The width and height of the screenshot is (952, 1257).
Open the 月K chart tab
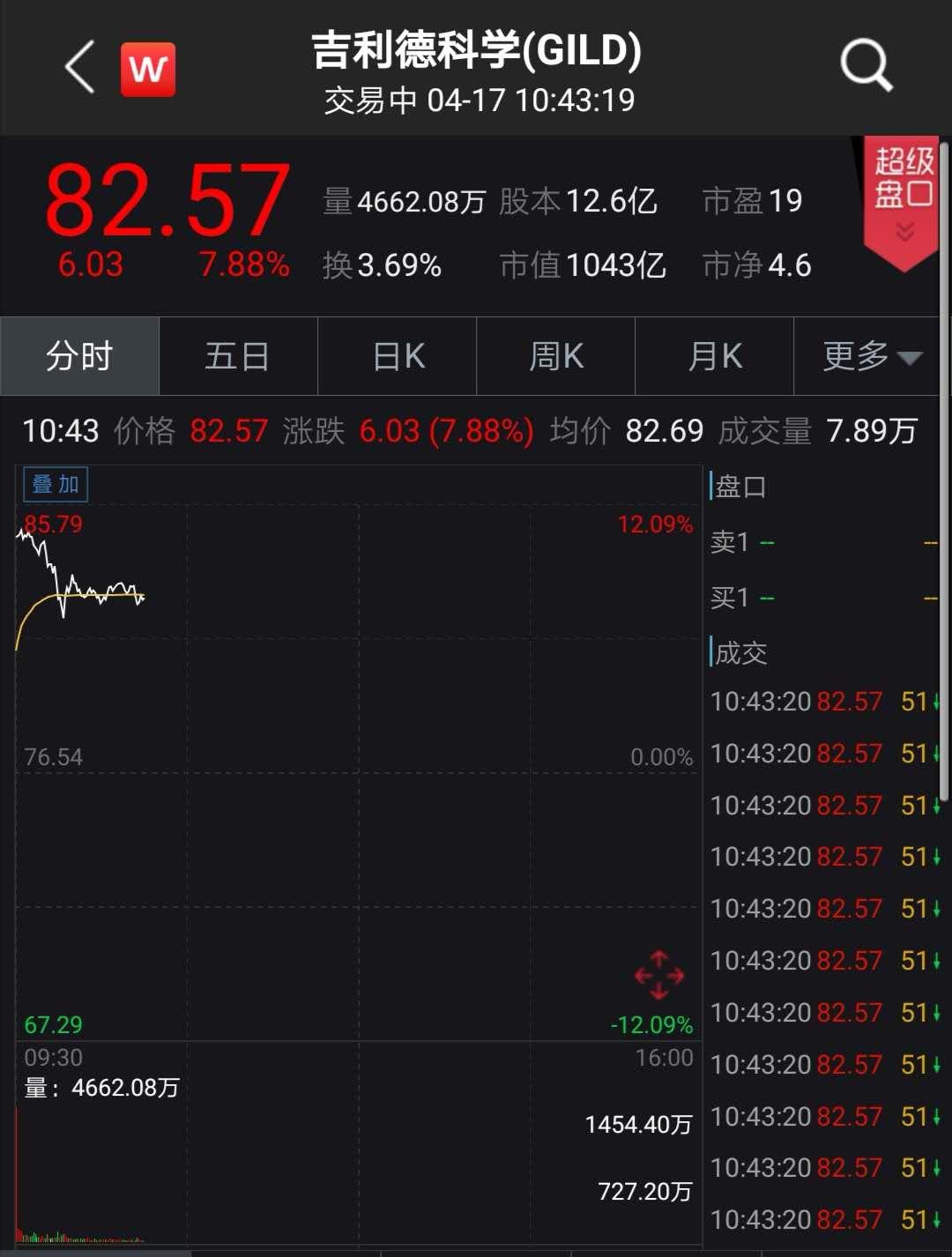pyautogui.click(x=713, y=356)
